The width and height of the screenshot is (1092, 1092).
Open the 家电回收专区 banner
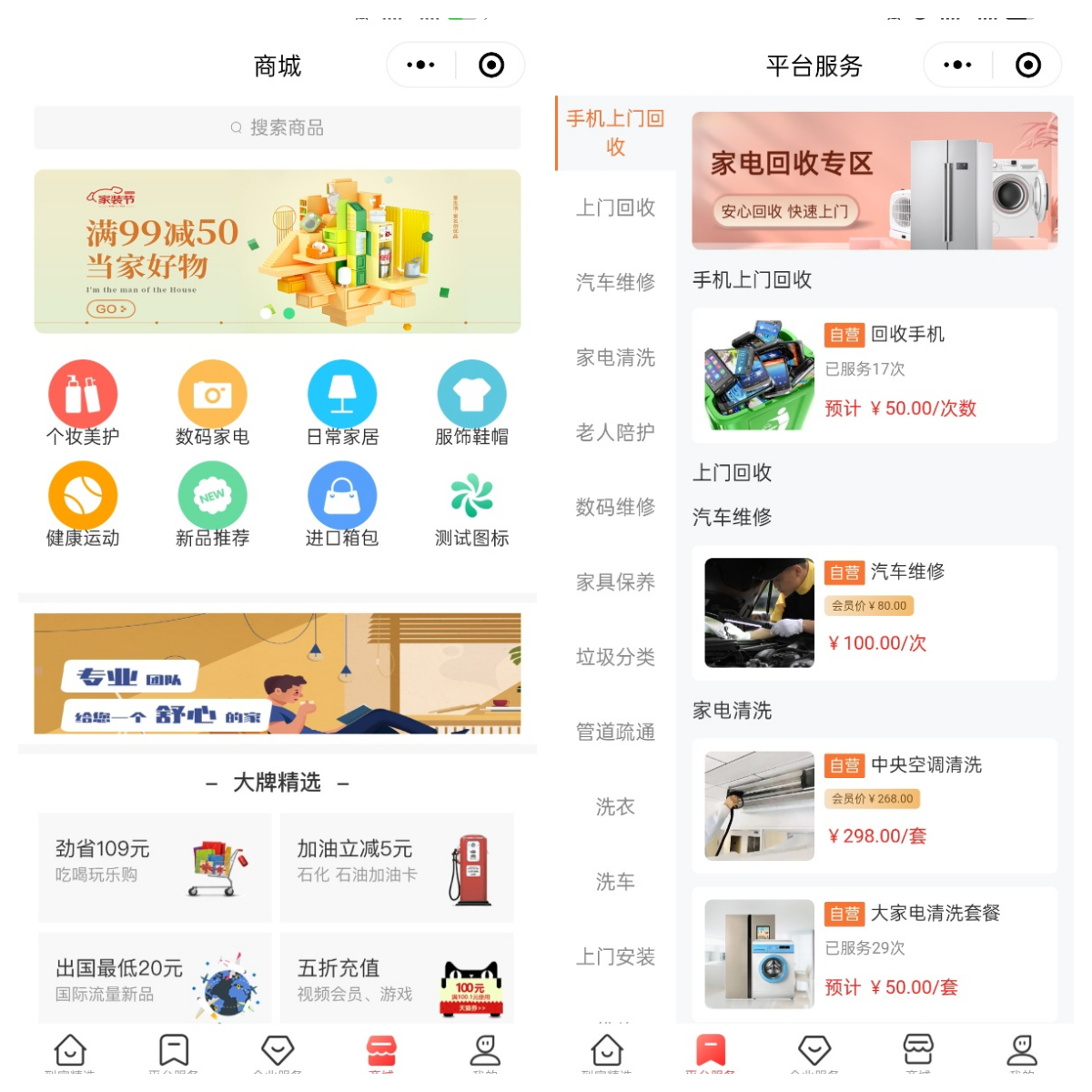point(875,180)
